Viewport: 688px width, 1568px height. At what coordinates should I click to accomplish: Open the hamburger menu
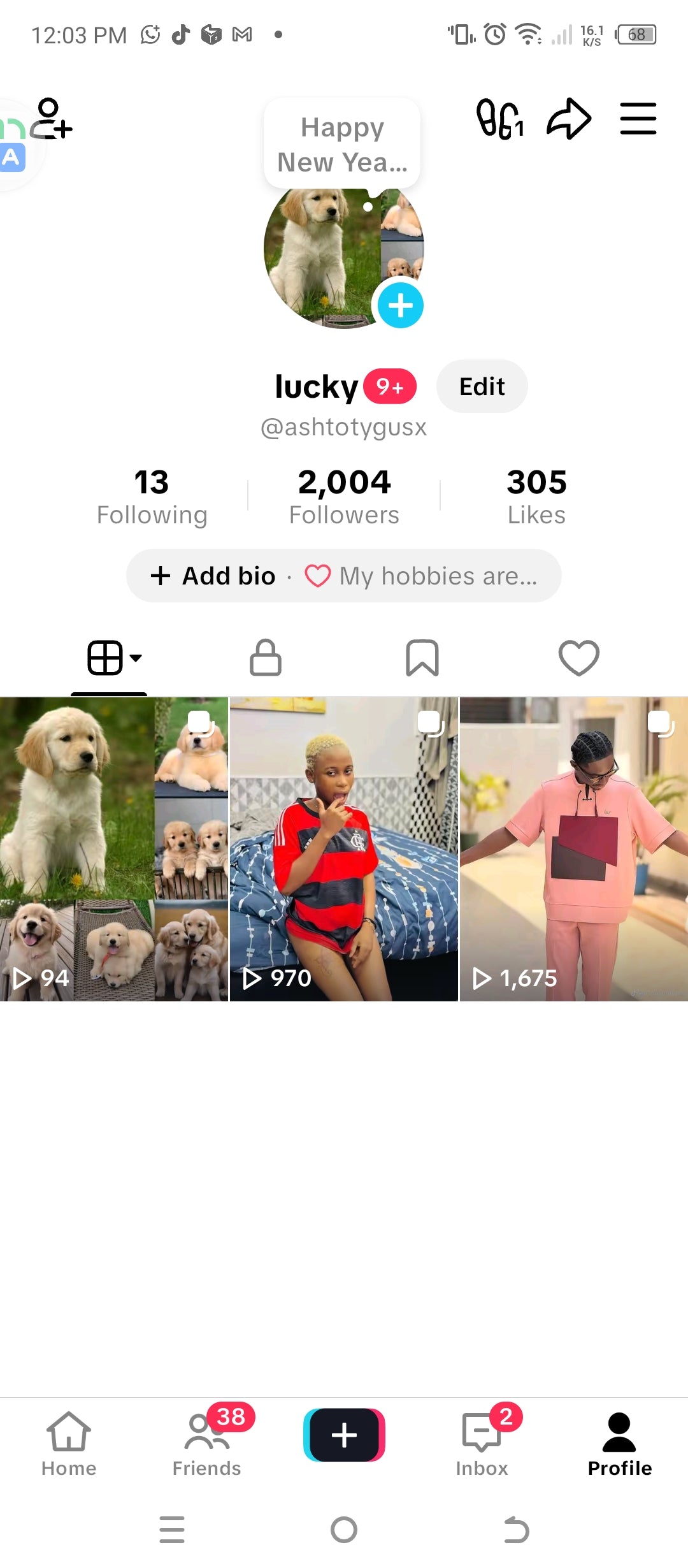click(x=638, y=119)
